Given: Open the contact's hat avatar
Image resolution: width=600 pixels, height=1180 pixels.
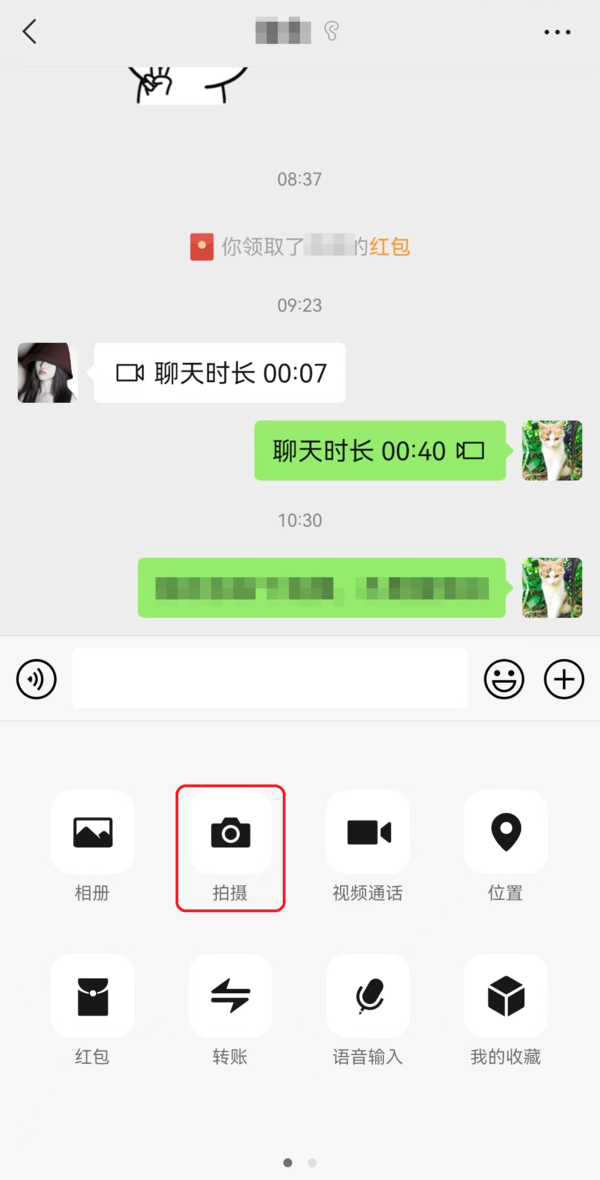Looking at the screenshot, I should click(x=47, y=373).
